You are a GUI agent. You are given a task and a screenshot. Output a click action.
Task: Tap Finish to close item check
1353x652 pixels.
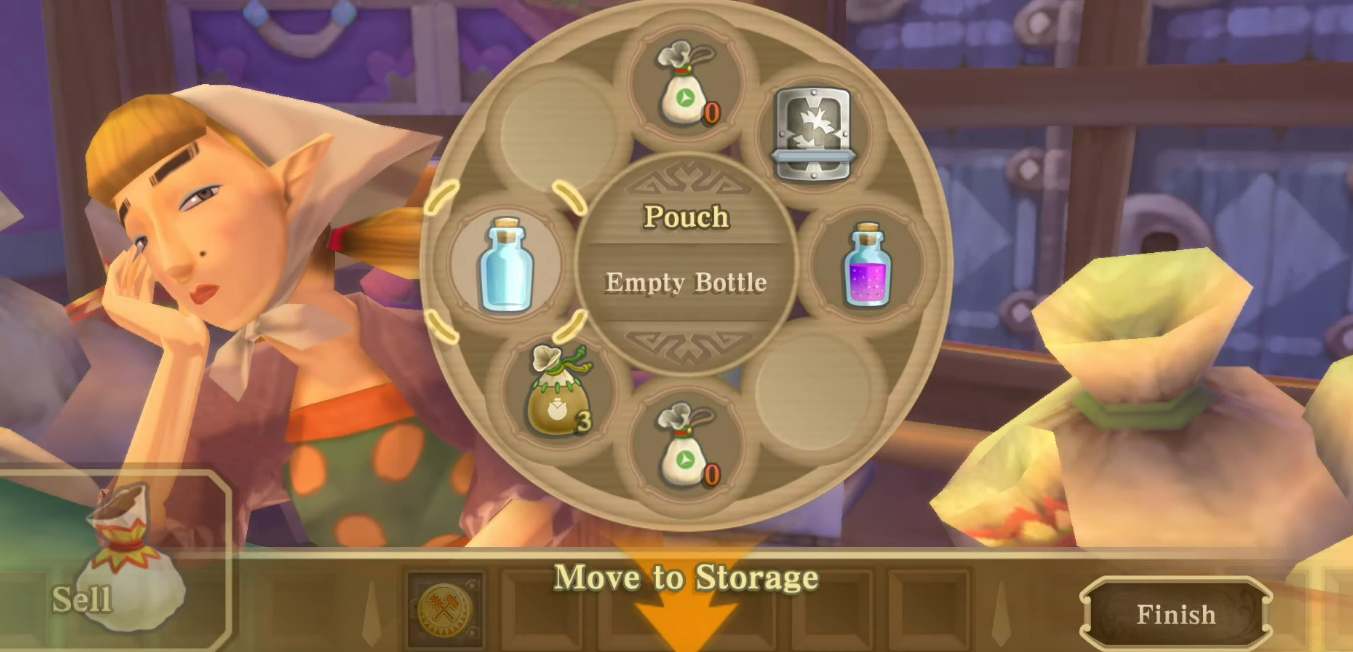(1175, 613)
